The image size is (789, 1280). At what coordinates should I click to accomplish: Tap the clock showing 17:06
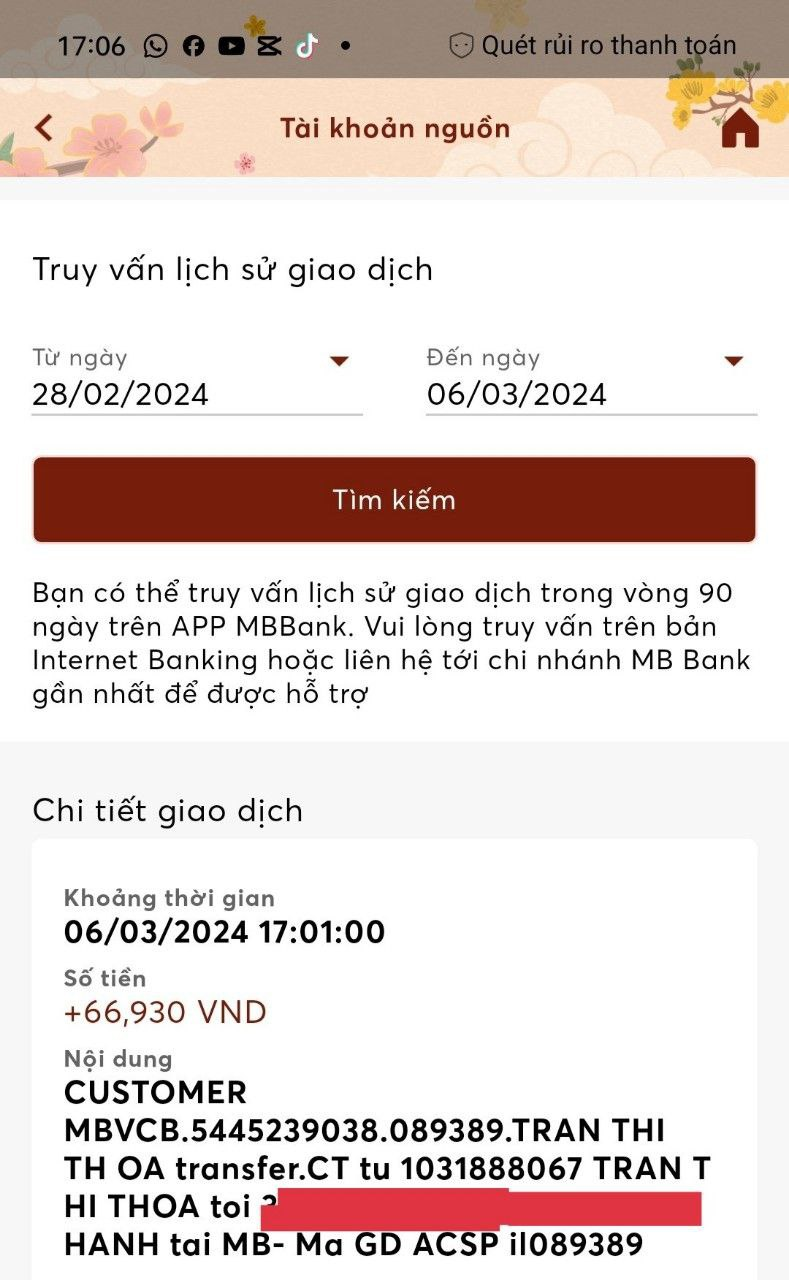(90, 45)
